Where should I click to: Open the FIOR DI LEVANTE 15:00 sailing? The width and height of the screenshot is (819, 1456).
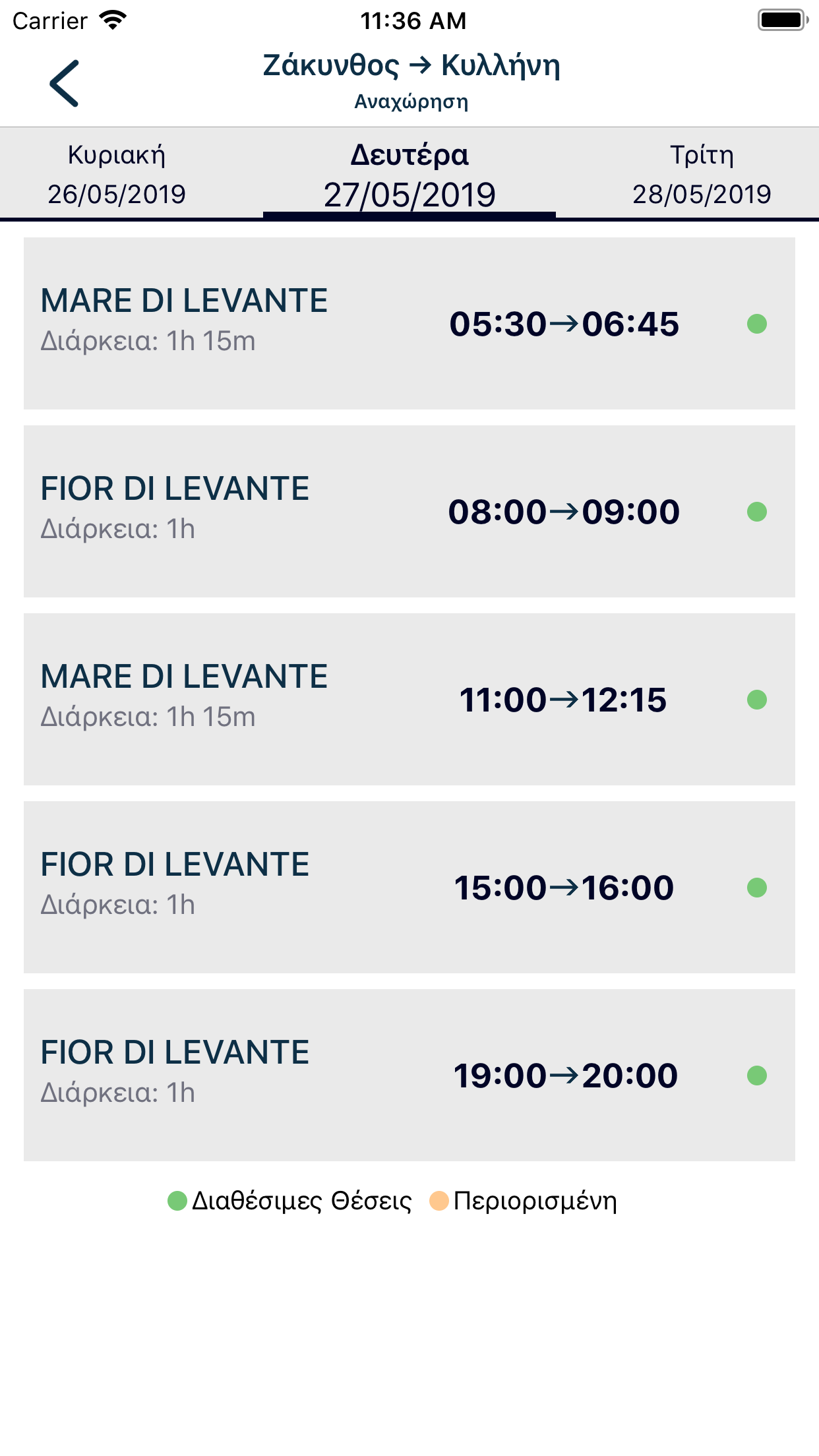point(409,887)
